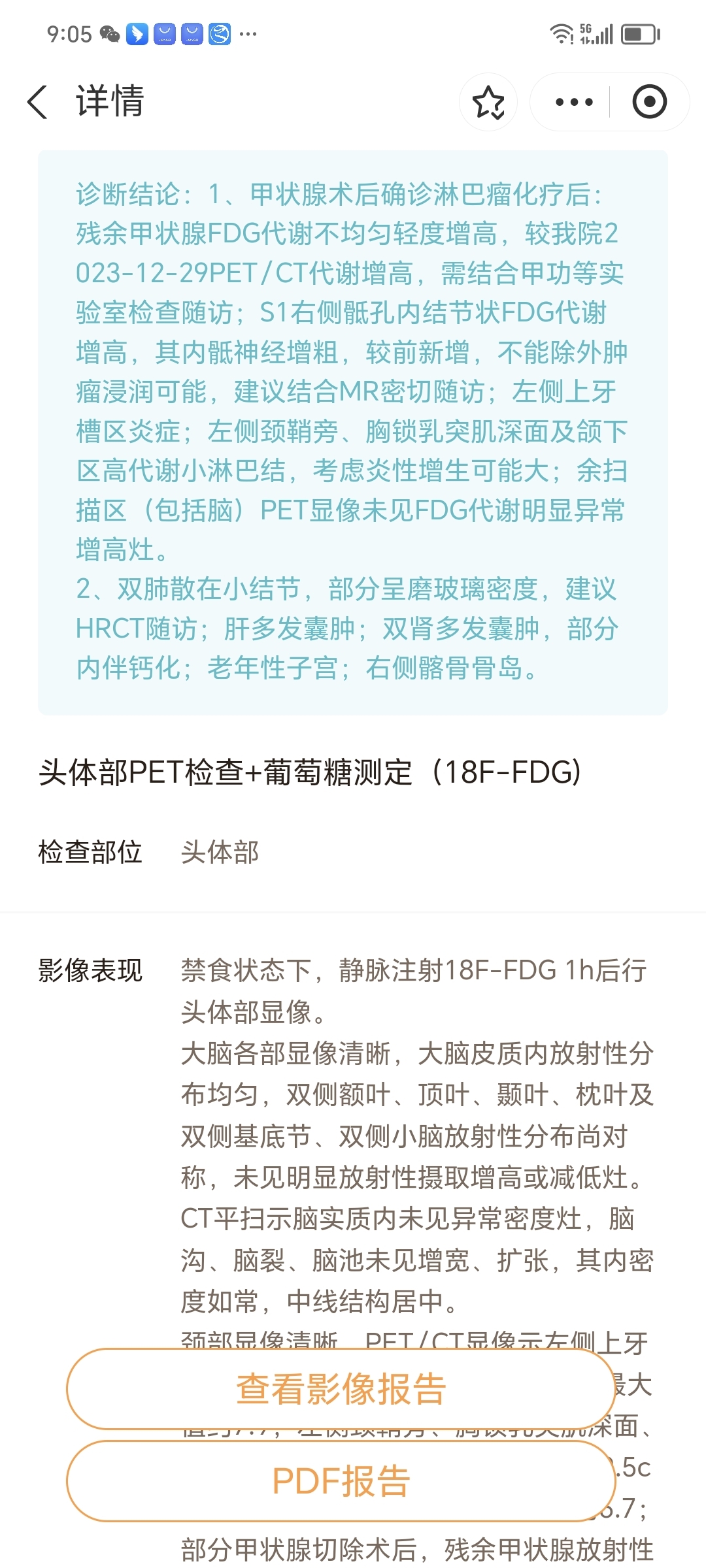Close the mini program via circle icon
Image resolution: width=706 pixels, height=1568 pixels.
[649, 103]
